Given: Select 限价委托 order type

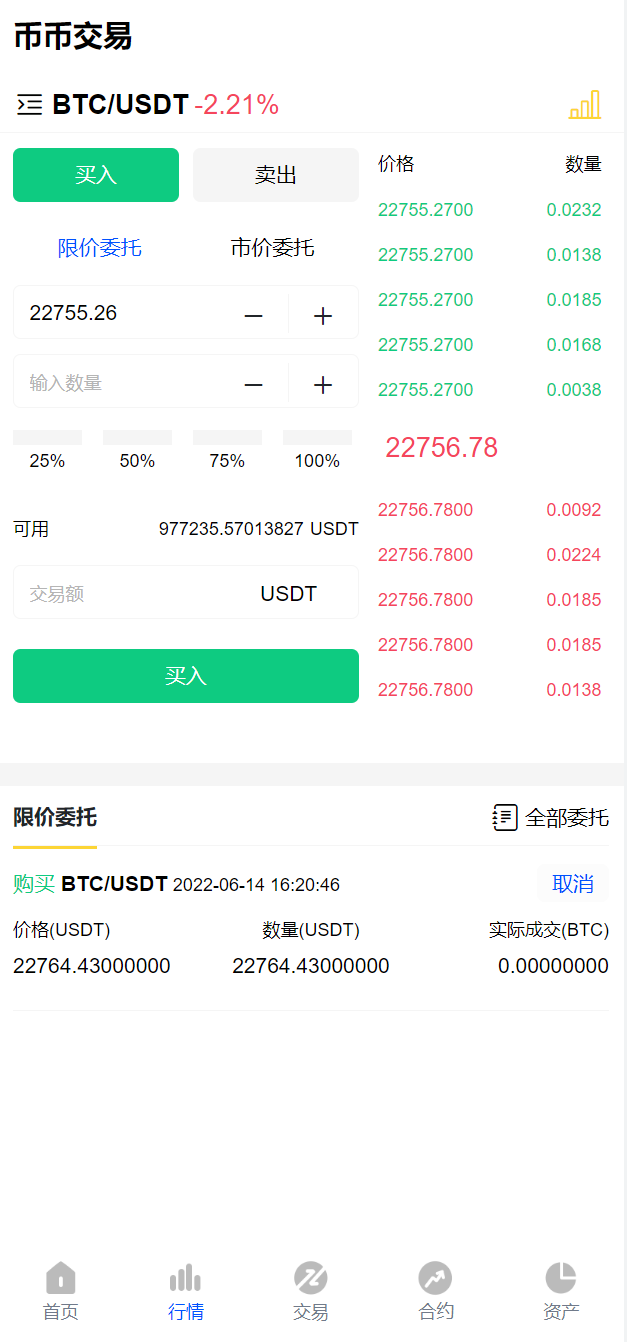Looking at the screenshot, I should tap(99, 248).
